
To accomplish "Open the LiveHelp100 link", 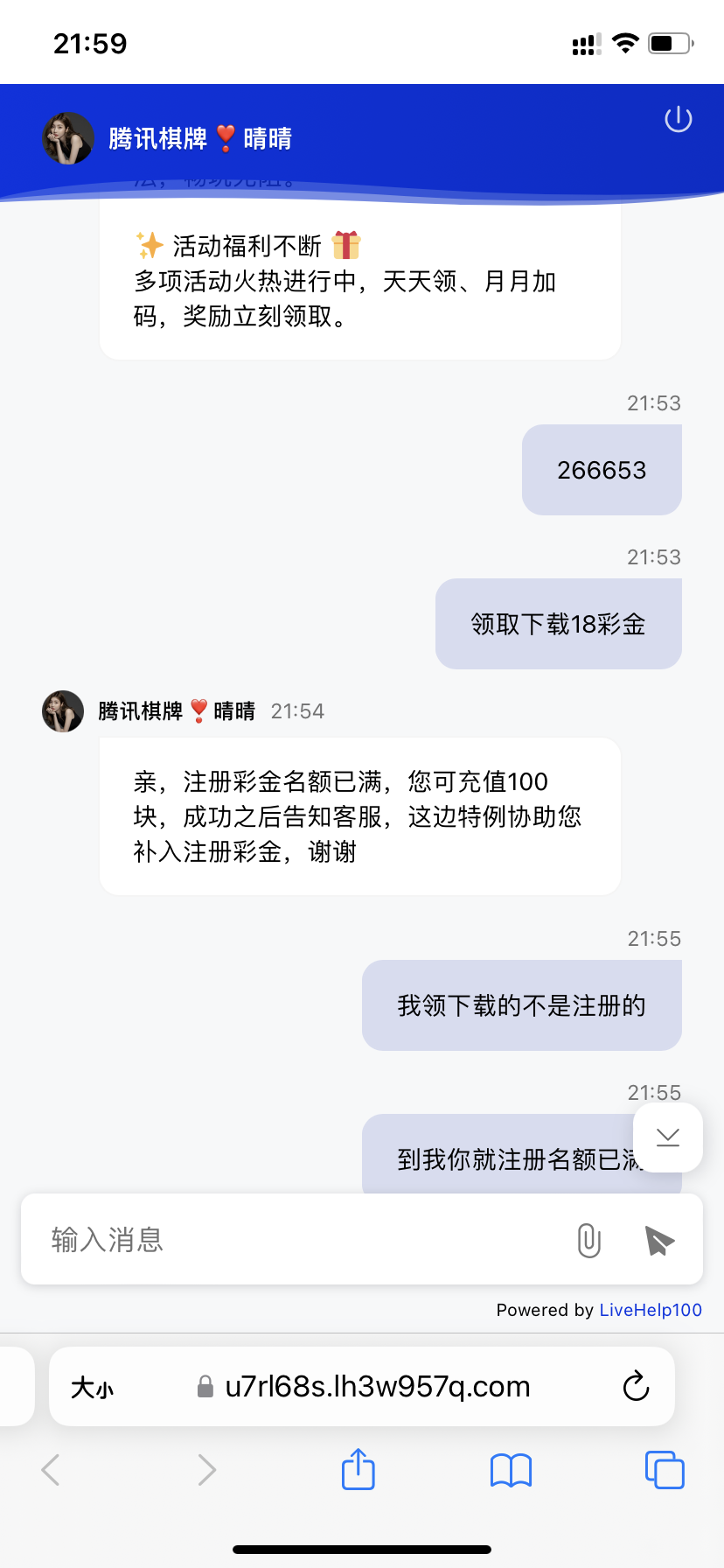I will coord(651,1310).
